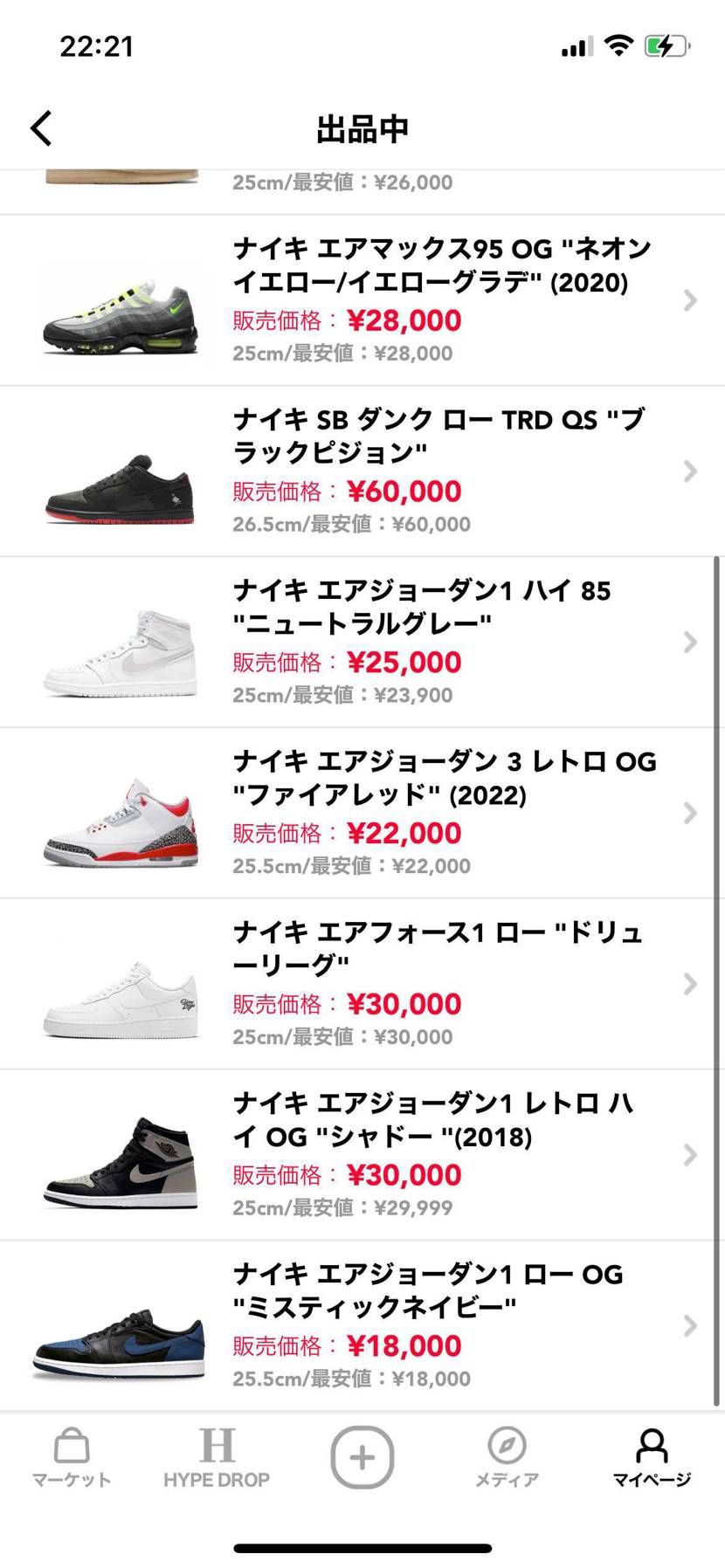Screen dimensions: 725x1568
Task: View the エアジョーダン1 ロー ミスティックネイビー listing
Action: [362, 1325]
